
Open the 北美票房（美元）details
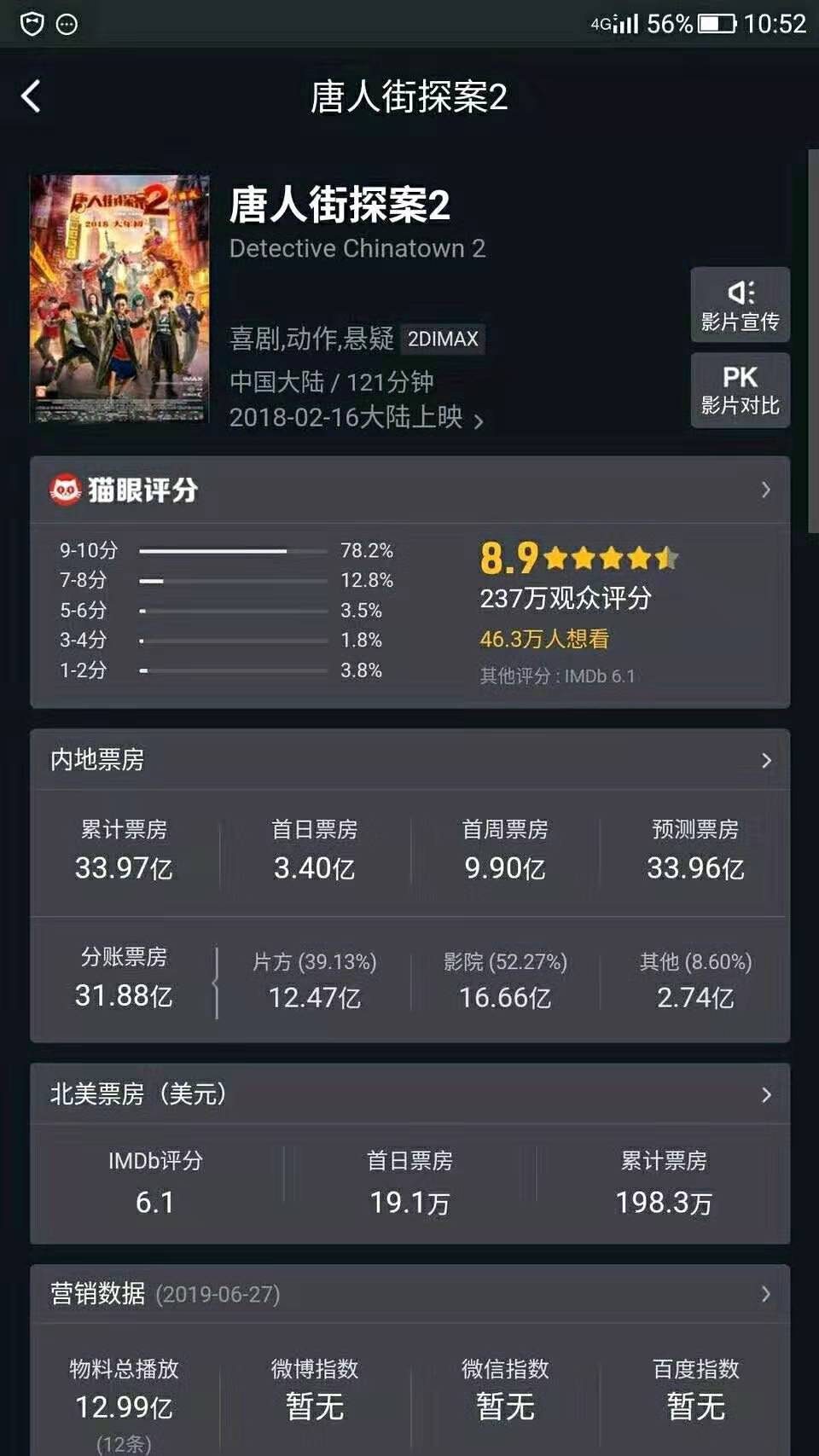[409, 1094]
